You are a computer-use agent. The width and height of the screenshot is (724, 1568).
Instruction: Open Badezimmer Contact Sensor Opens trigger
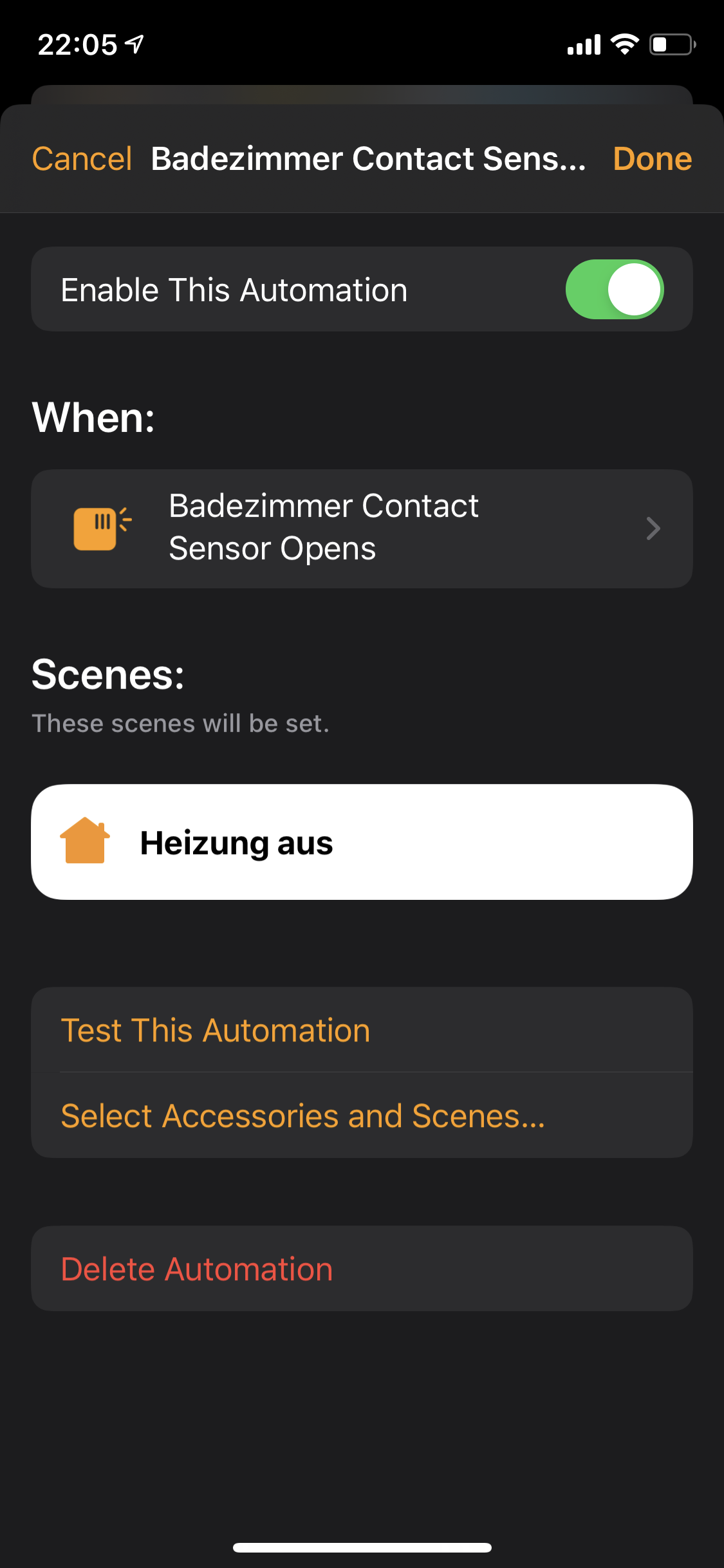[362, 528]
